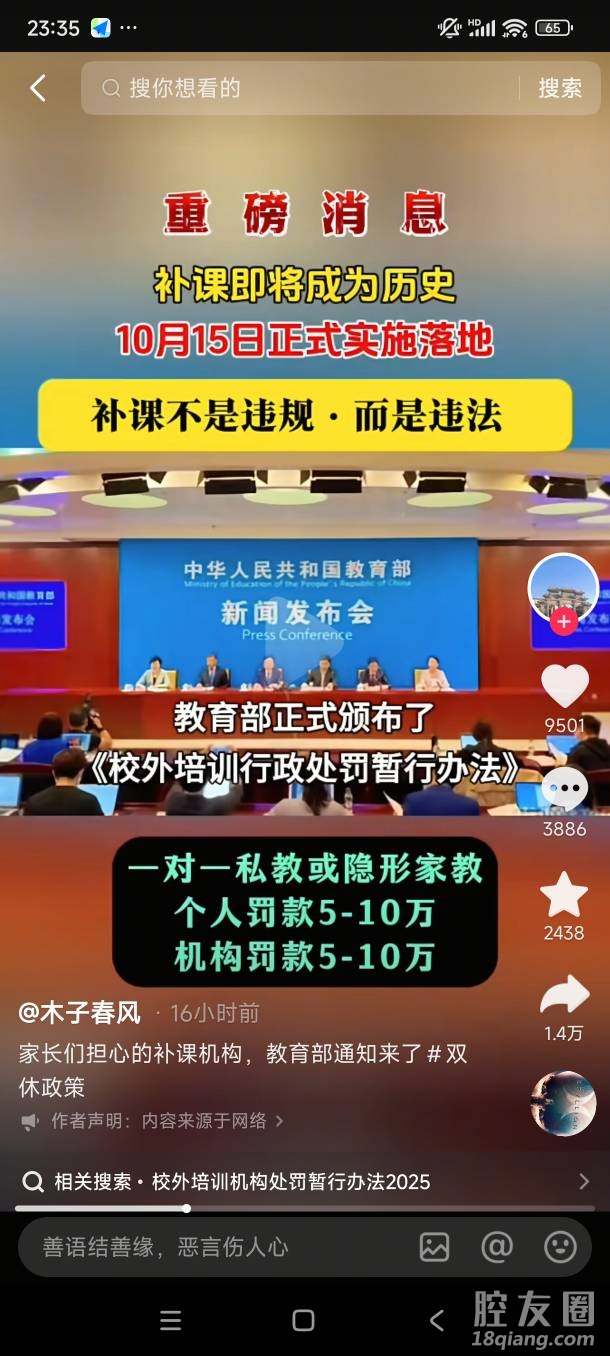This screenshot has width=610, height=1356.
Task: Seek using the video progress bar
Action: point(187,1208)
